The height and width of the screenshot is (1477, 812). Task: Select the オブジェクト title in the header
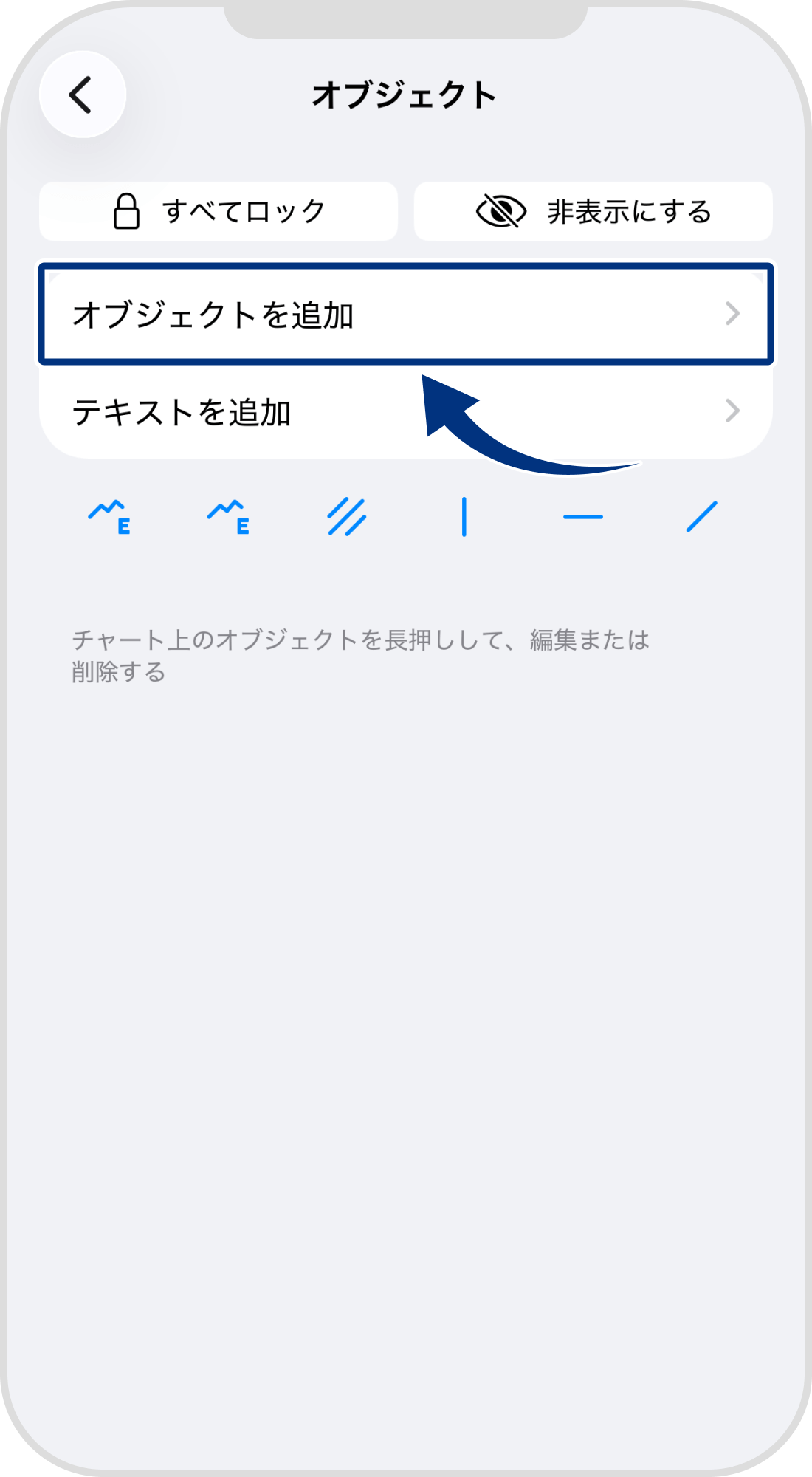pos(406,93)
